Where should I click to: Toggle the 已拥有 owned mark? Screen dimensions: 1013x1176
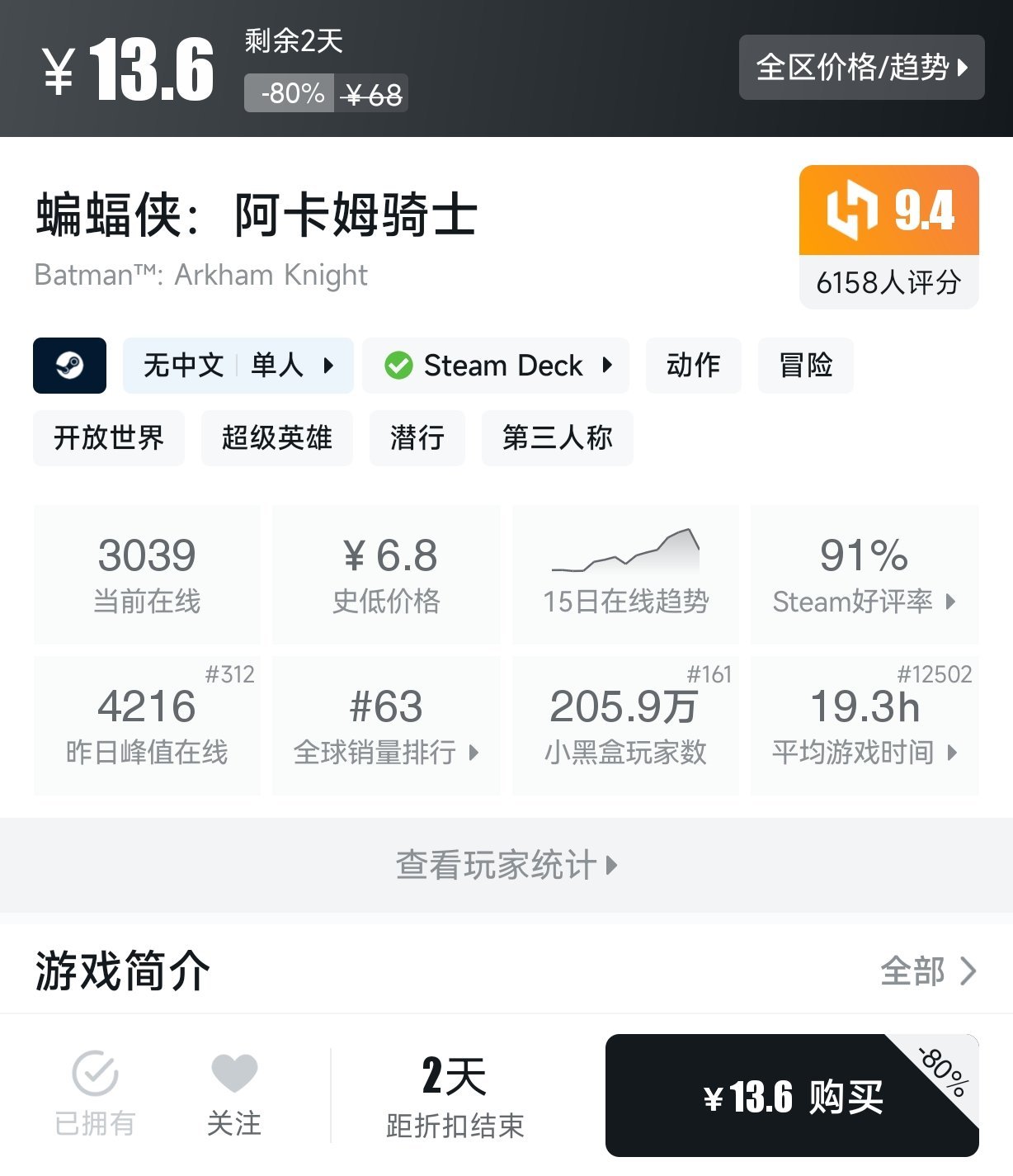[x=95, y=1094]
